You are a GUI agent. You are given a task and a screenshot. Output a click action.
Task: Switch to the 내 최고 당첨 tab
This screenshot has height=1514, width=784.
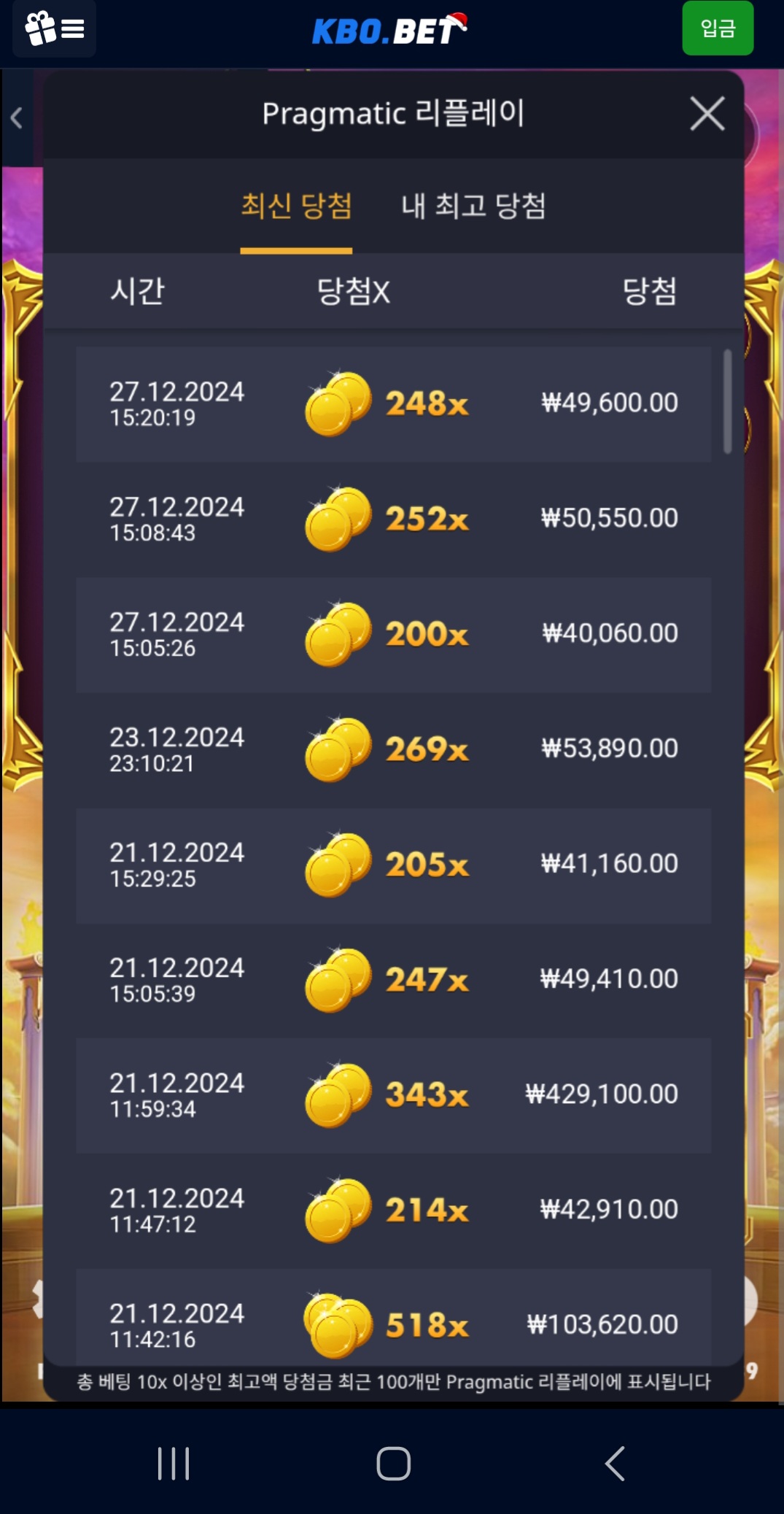[x=473, y=206]
